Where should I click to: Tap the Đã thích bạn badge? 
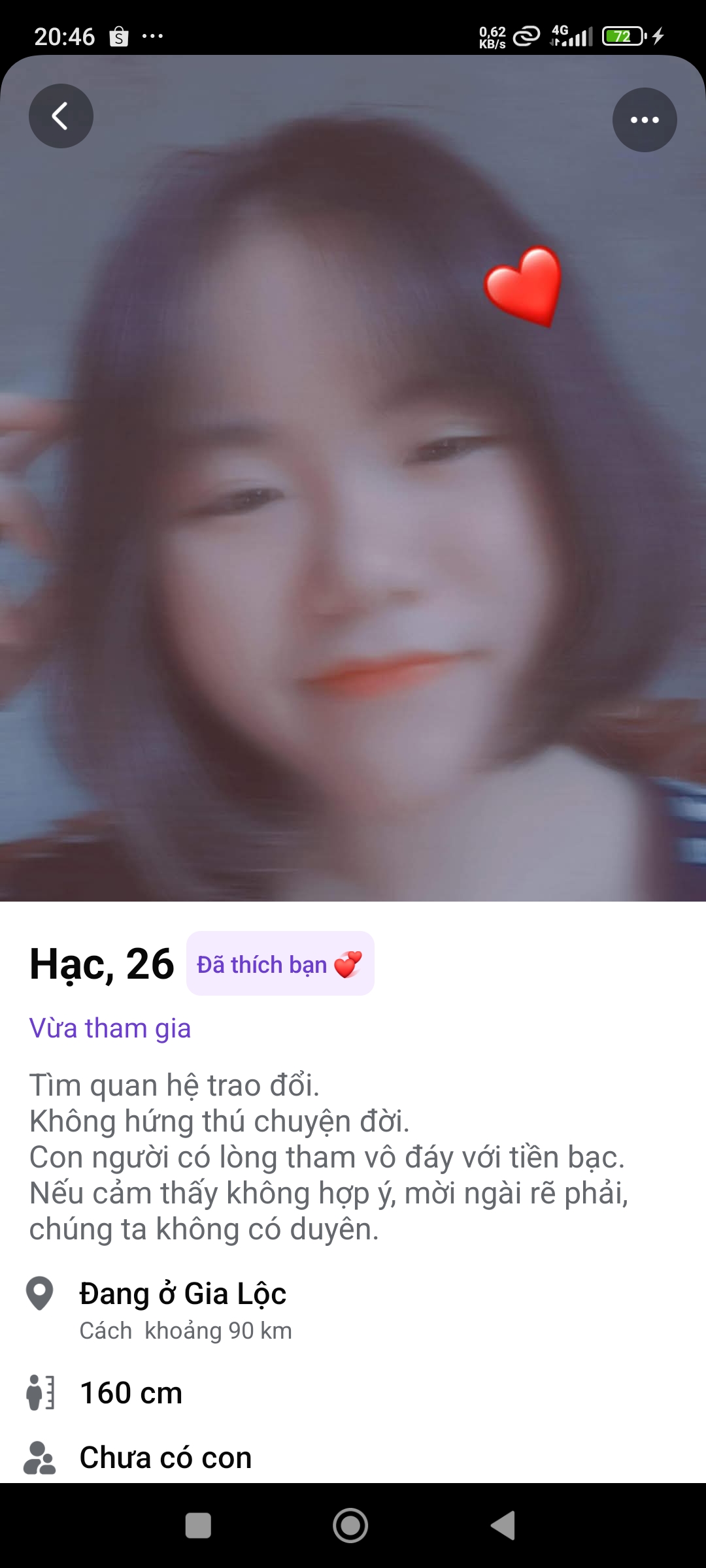pyautogui.click(x=280, y=965)
